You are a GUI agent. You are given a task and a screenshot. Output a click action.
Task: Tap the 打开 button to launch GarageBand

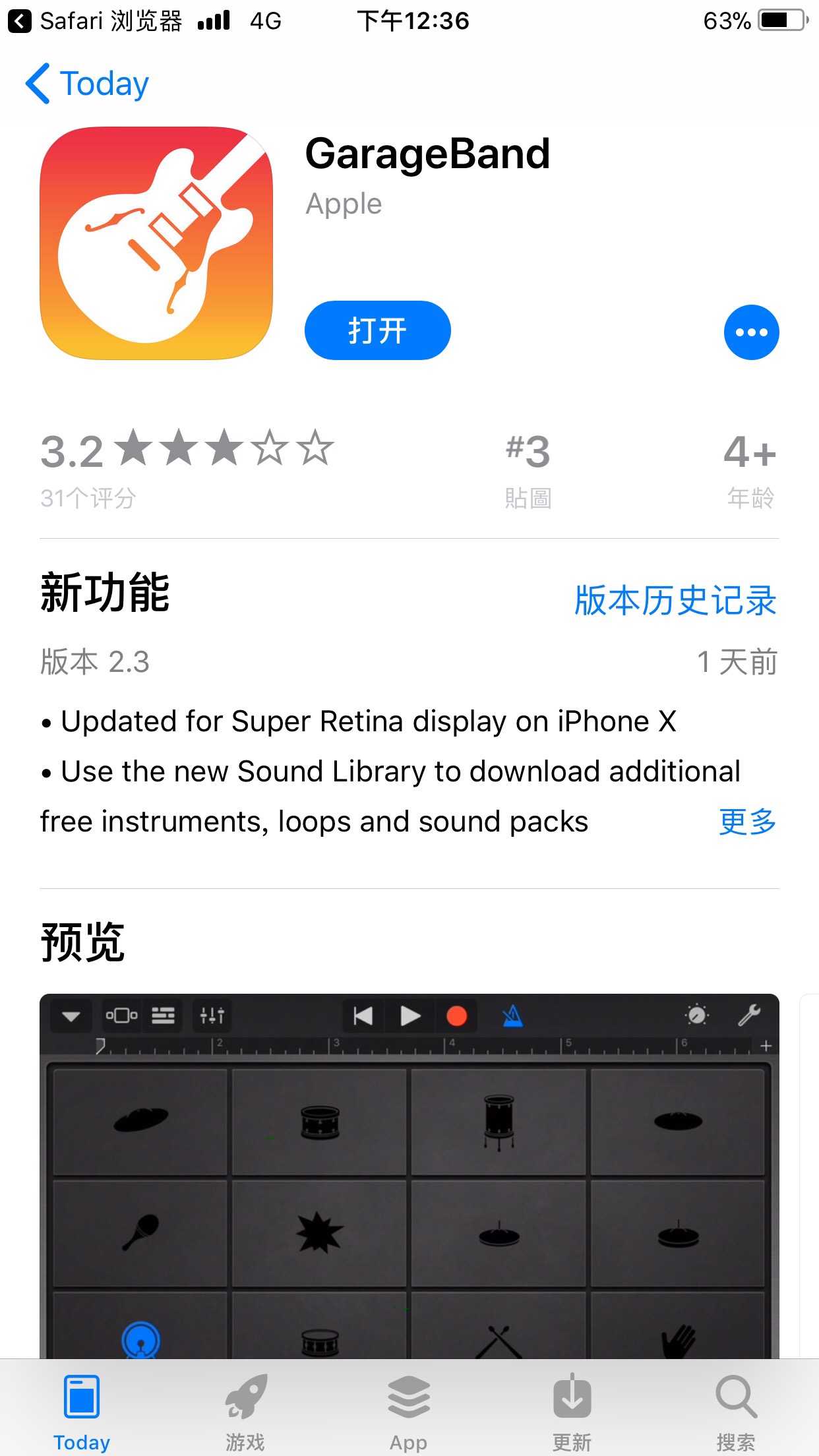point(376,331)
